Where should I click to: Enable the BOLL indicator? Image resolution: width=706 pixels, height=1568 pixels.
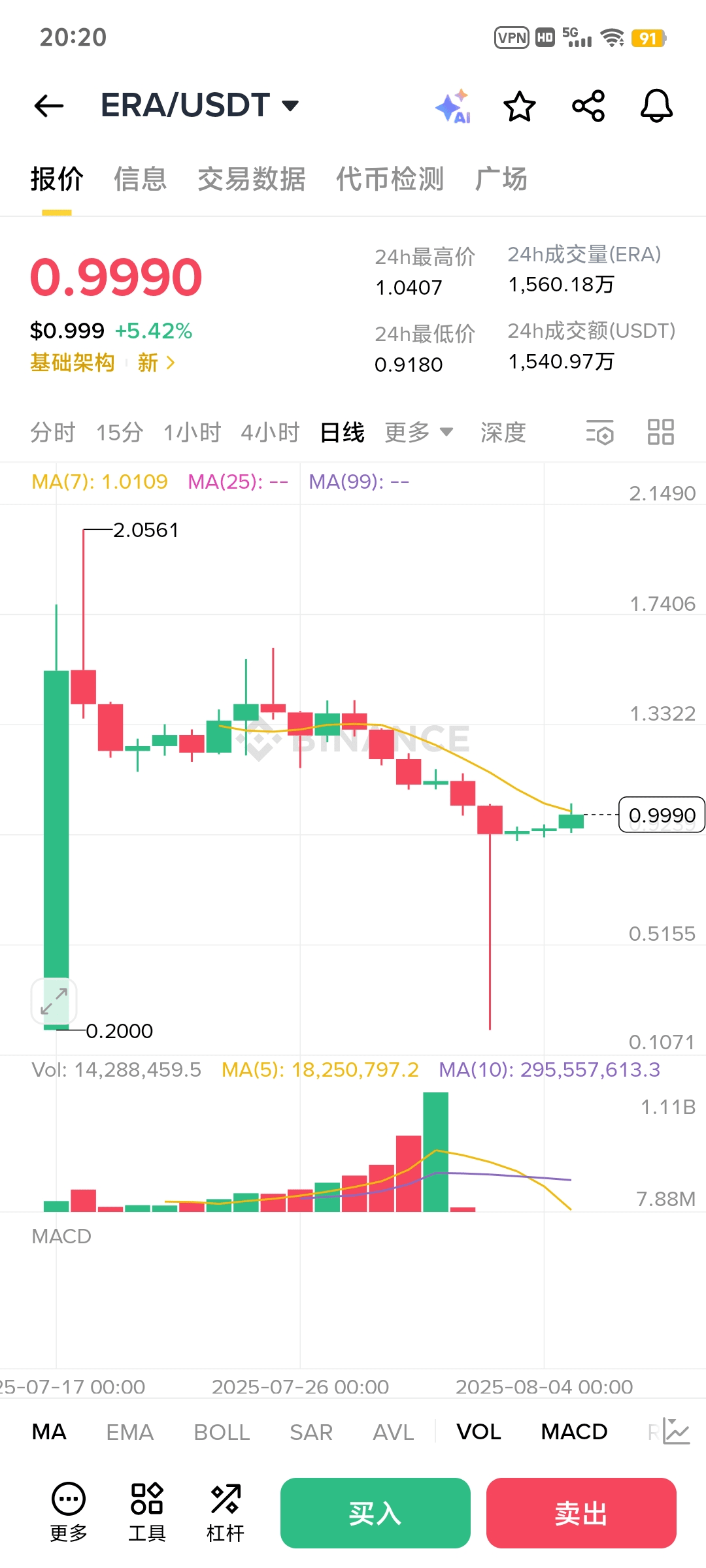pos(222,1432)
